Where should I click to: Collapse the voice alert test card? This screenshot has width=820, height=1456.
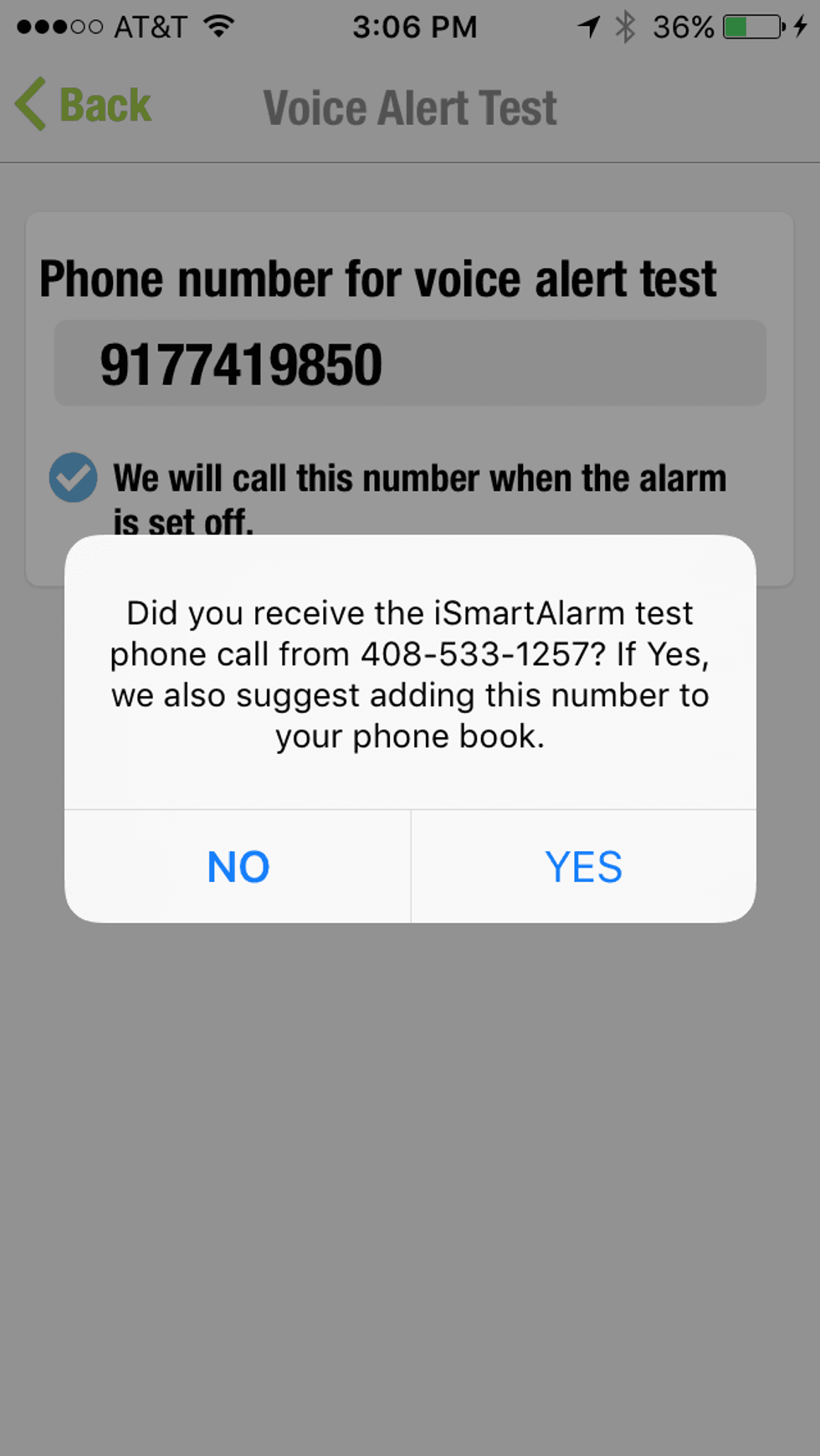click(410, 397)
